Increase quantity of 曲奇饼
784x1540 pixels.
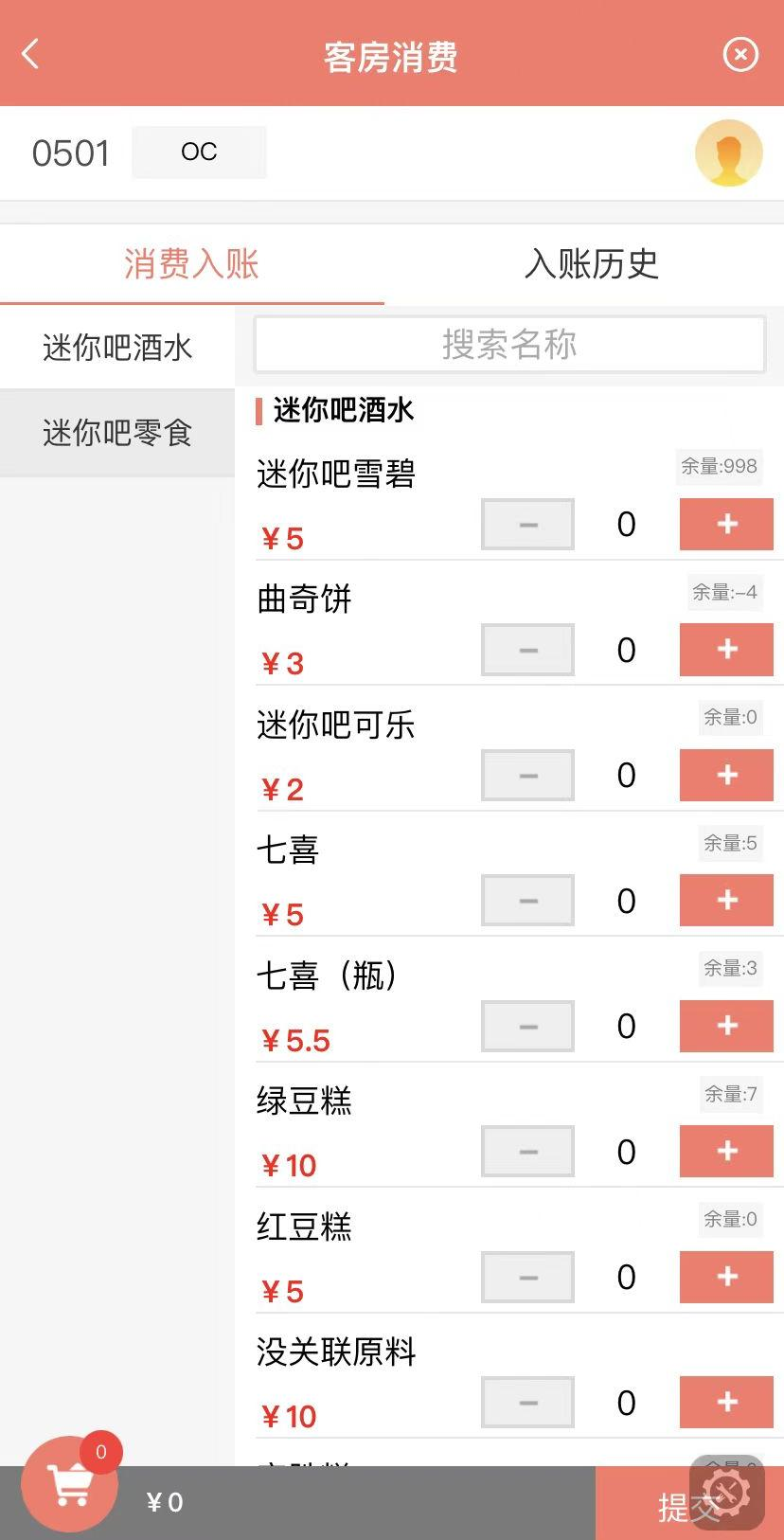point(726,649)
